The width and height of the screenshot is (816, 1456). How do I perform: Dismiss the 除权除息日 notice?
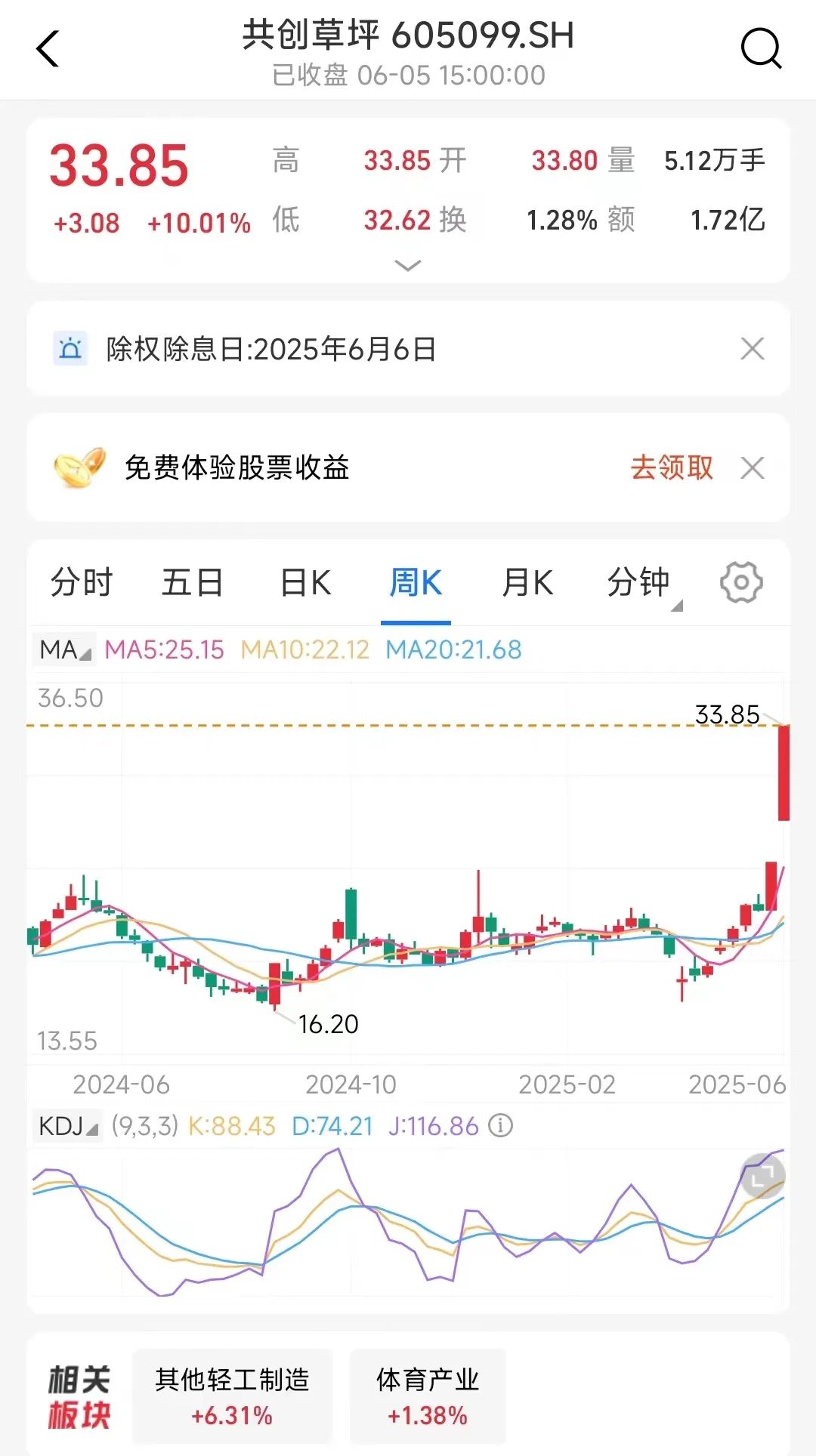[x=753, y=349]
